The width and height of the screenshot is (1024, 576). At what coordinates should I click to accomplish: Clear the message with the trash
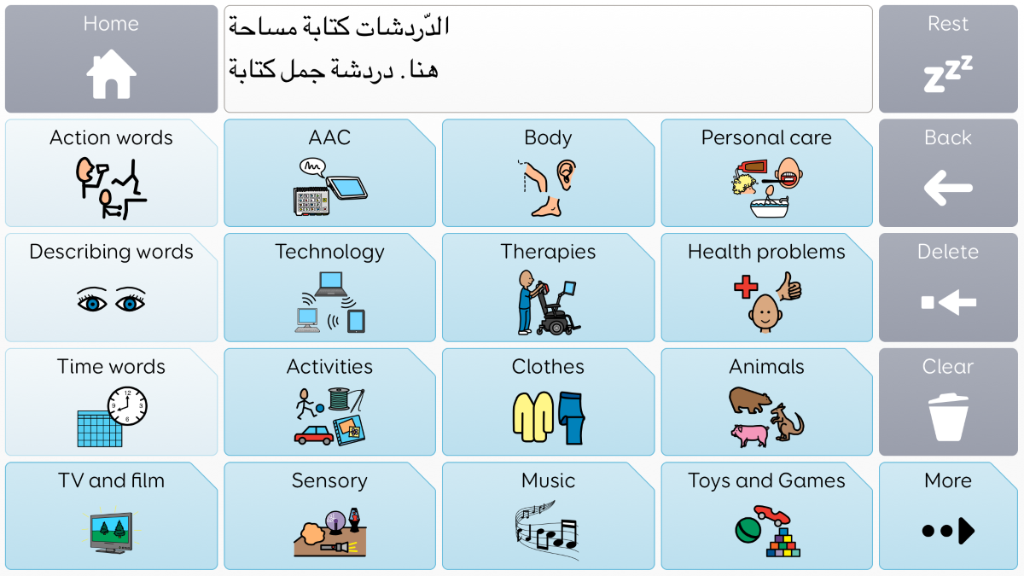pyautogui.click(x=948, y=402)
